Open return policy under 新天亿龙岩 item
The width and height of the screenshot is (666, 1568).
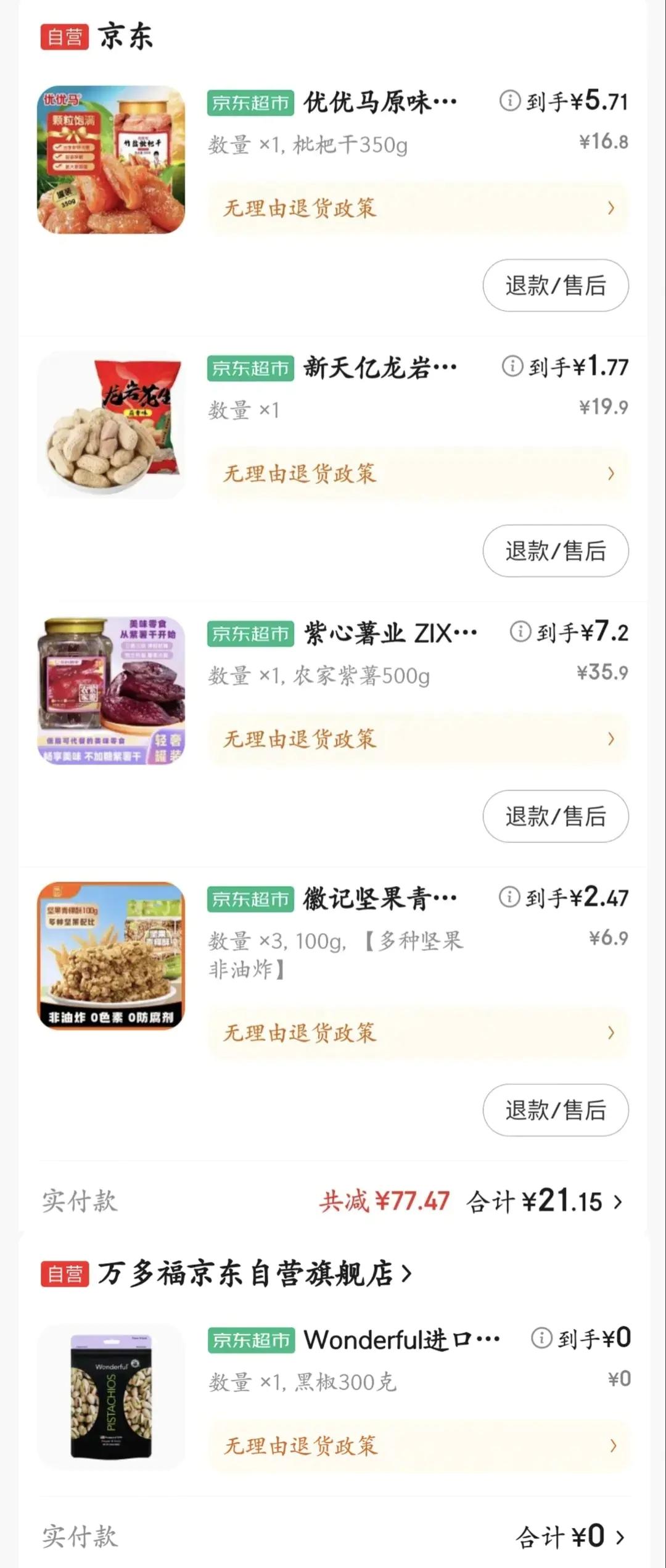418,473
